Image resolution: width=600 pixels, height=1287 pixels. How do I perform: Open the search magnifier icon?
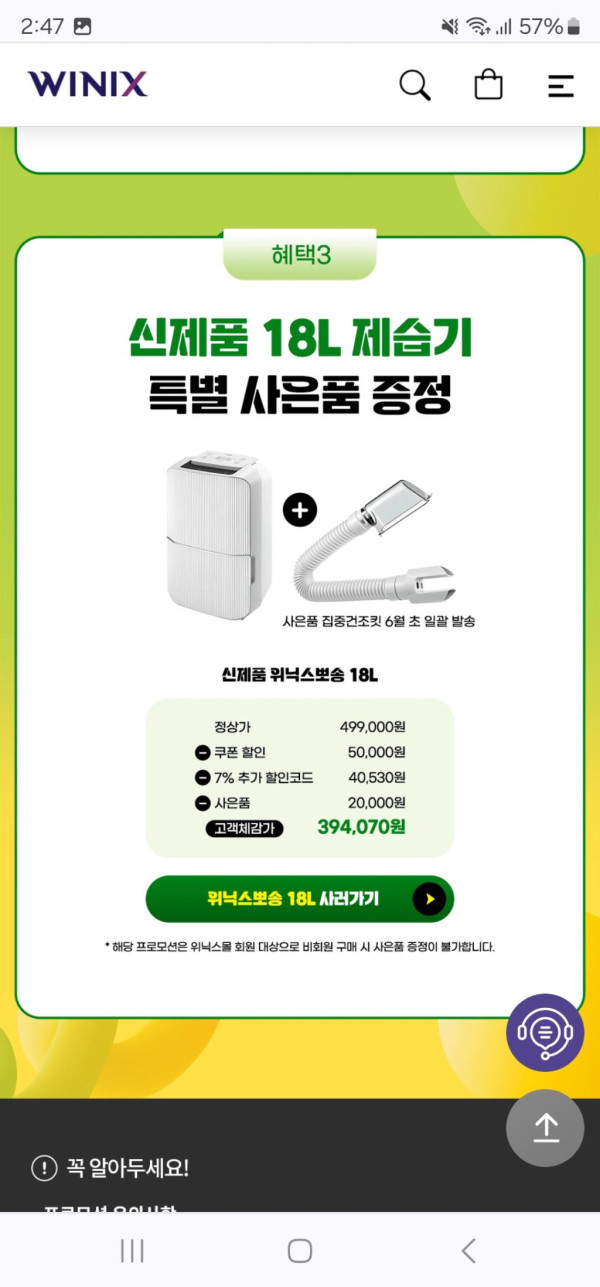point(415,85)
